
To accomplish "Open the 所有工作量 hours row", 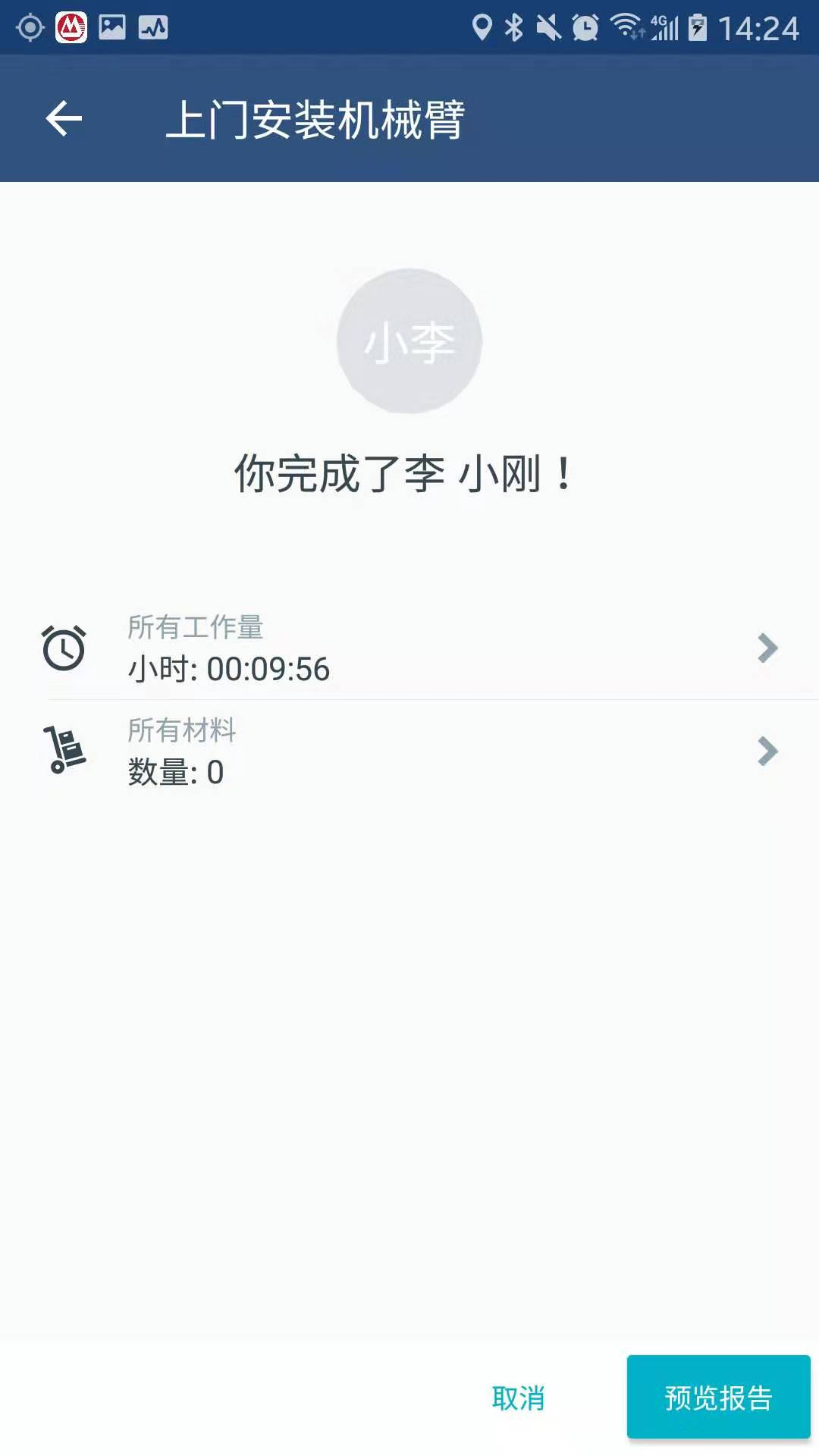I will pyautogui.click(x=409, y=649).
